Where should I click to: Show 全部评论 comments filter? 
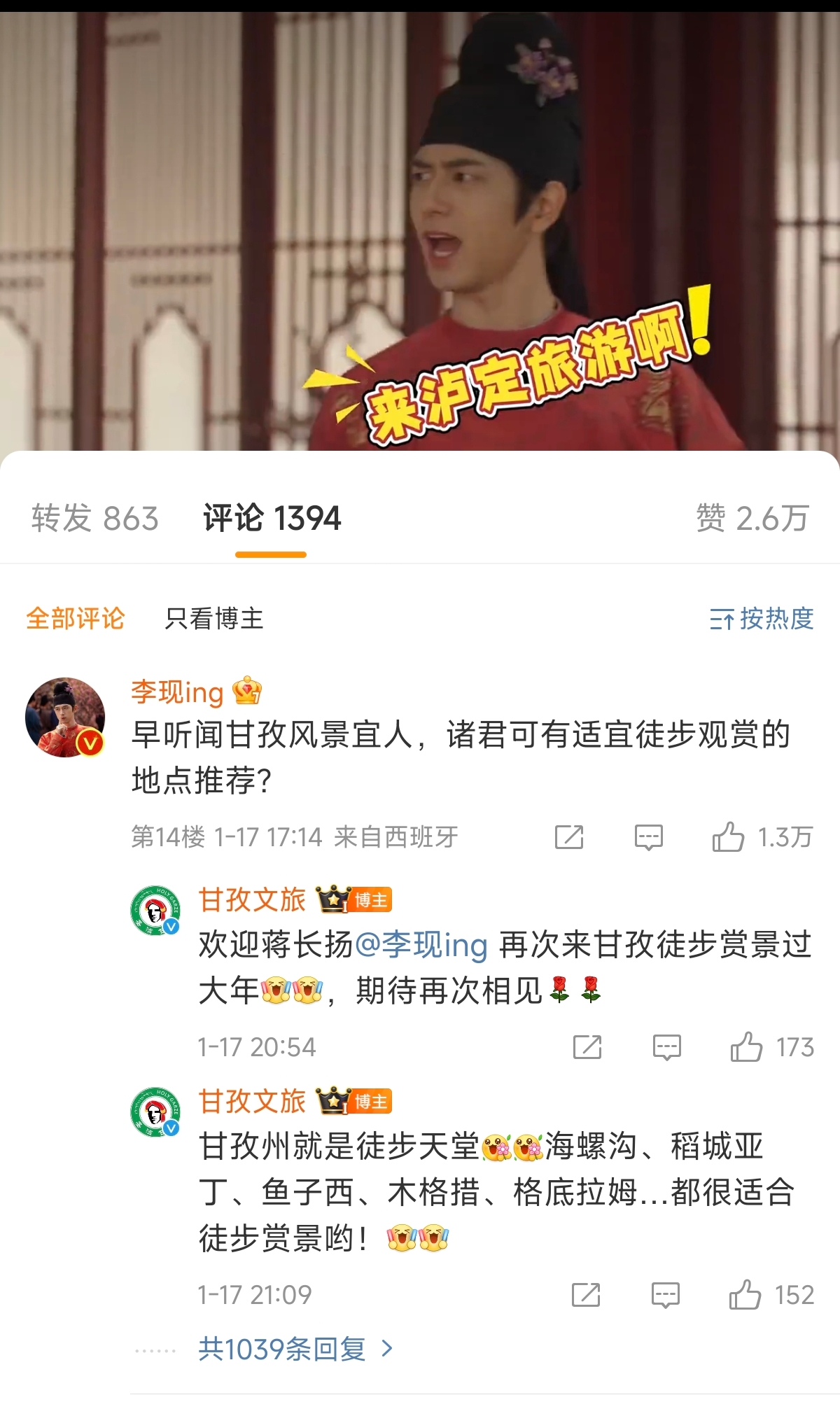[76, 619]
